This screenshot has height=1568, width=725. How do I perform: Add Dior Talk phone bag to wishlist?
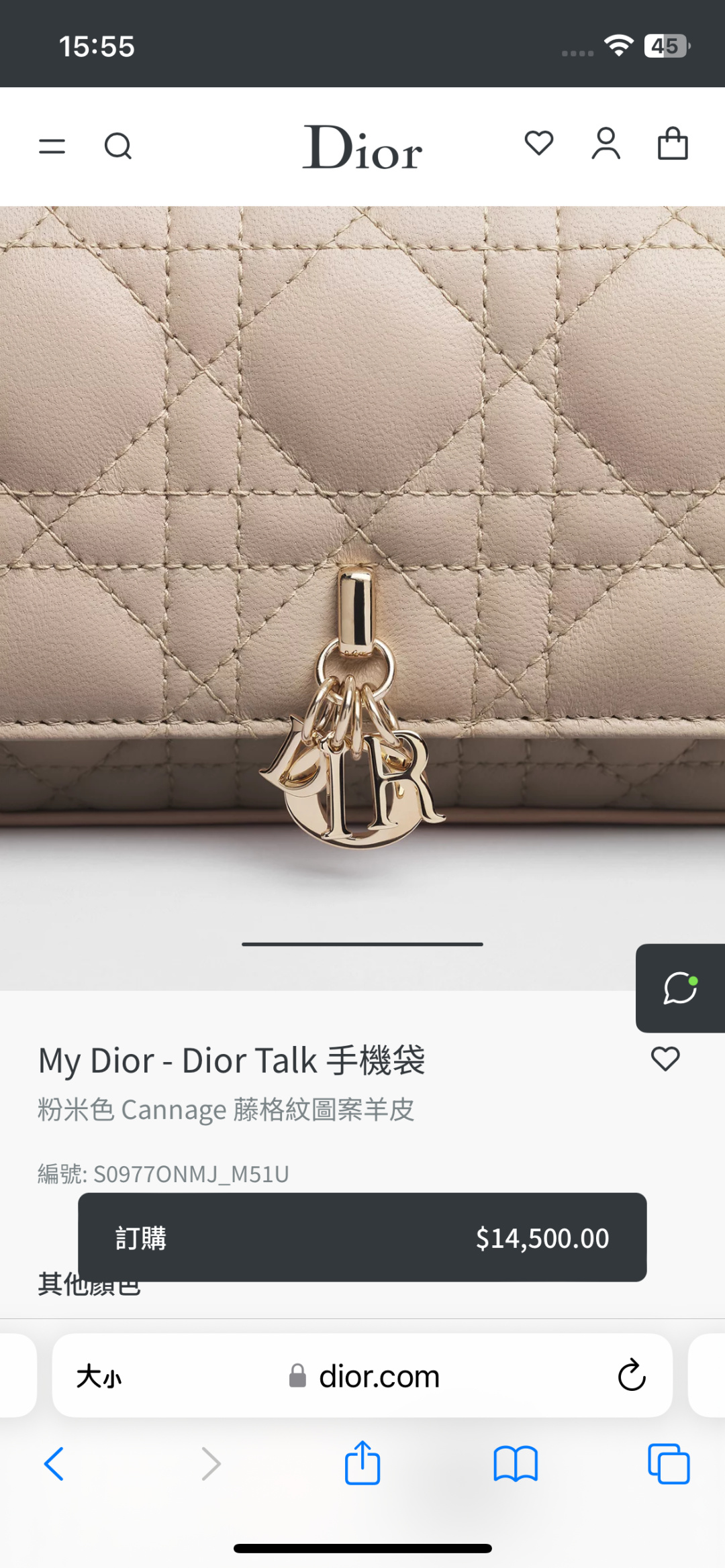(665, 1059)
